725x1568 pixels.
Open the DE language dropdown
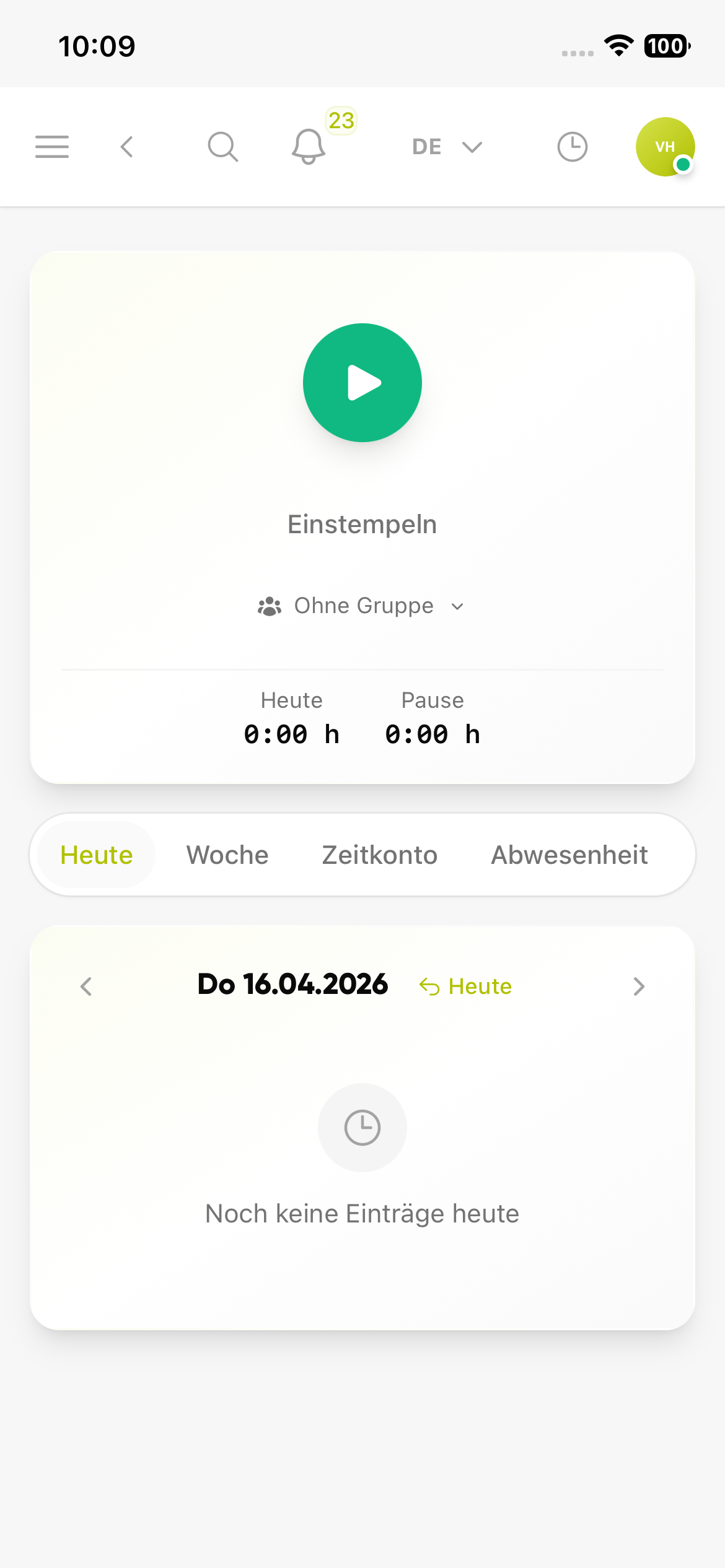445,147
